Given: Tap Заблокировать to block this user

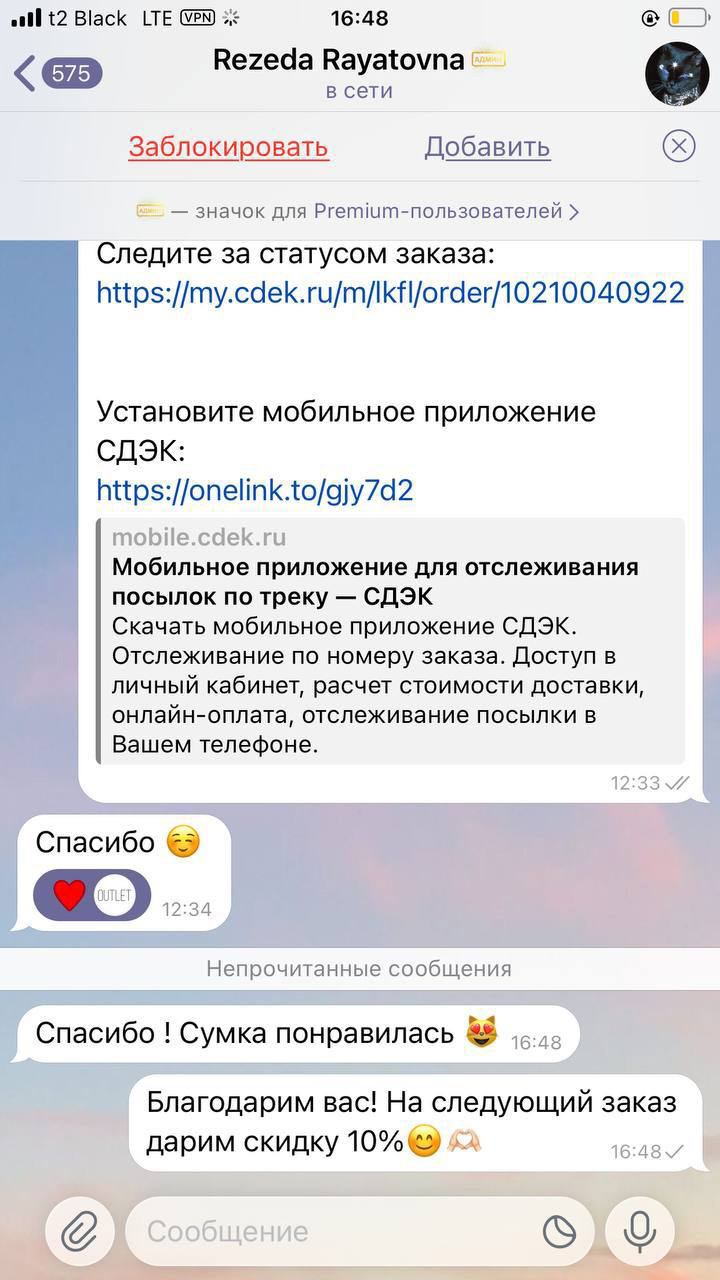Looking at the screenshot, I should (x=228, y=147).
